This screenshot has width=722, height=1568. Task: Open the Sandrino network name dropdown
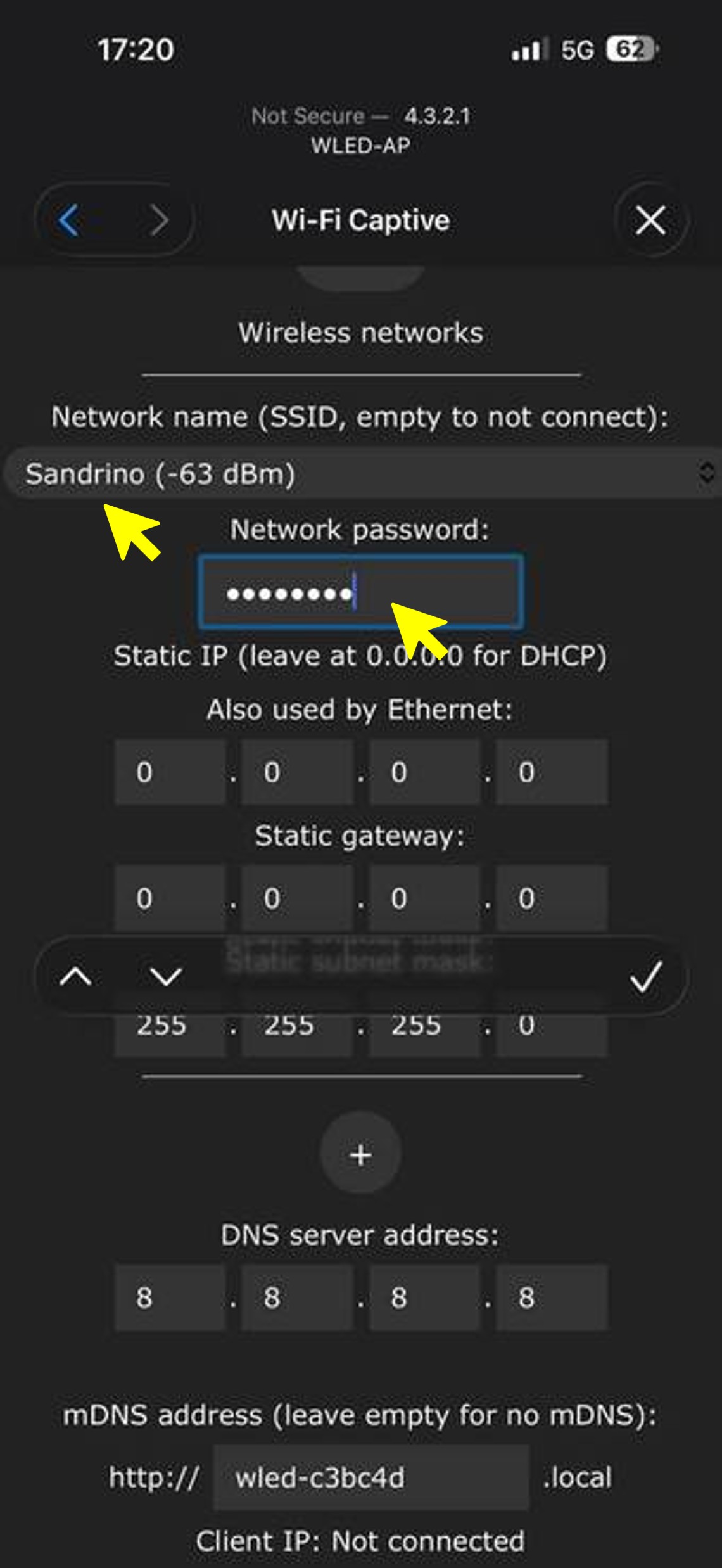[361, 473]
